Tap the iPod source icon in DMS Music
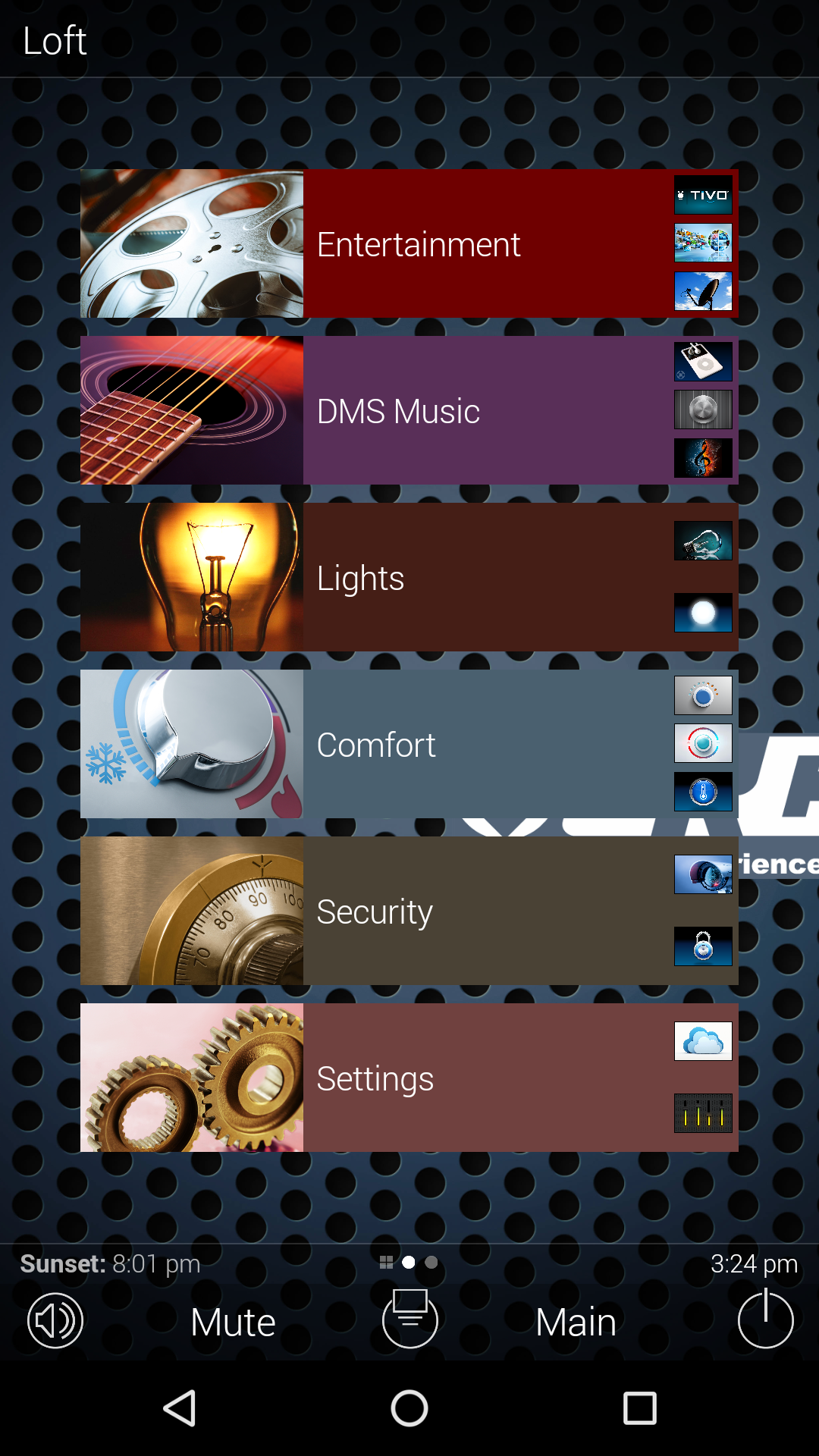Image resolution: width=819 pixels, height=1456 pixels. 703,362
